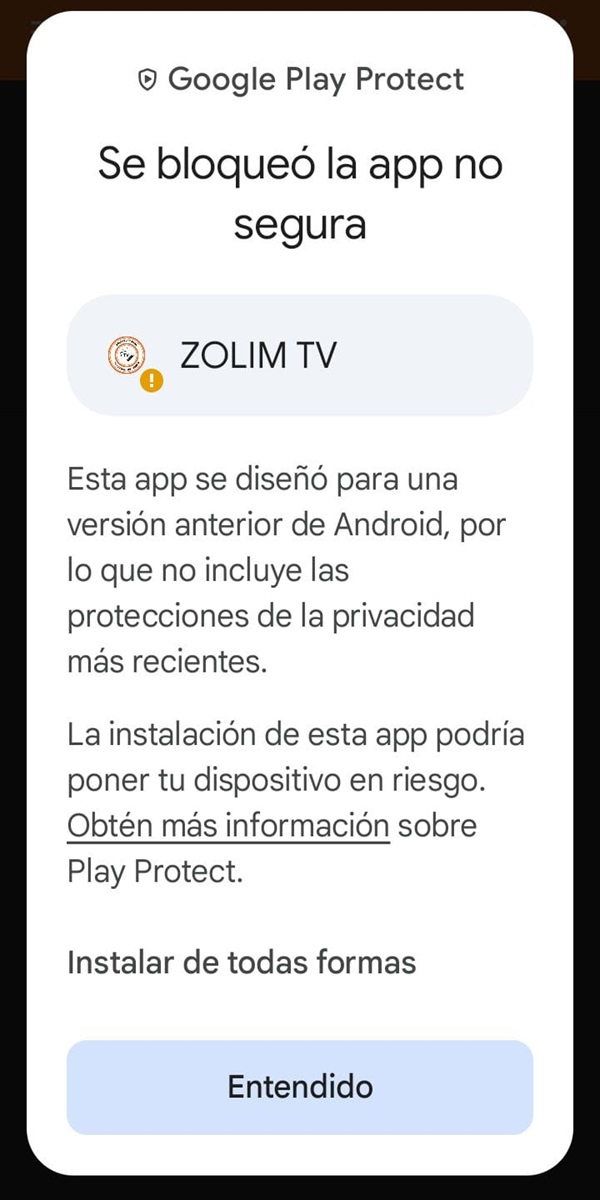The image size is (600, 1200).
Task: Choose Instalar de todas formas
Action: tap(241, 962)
